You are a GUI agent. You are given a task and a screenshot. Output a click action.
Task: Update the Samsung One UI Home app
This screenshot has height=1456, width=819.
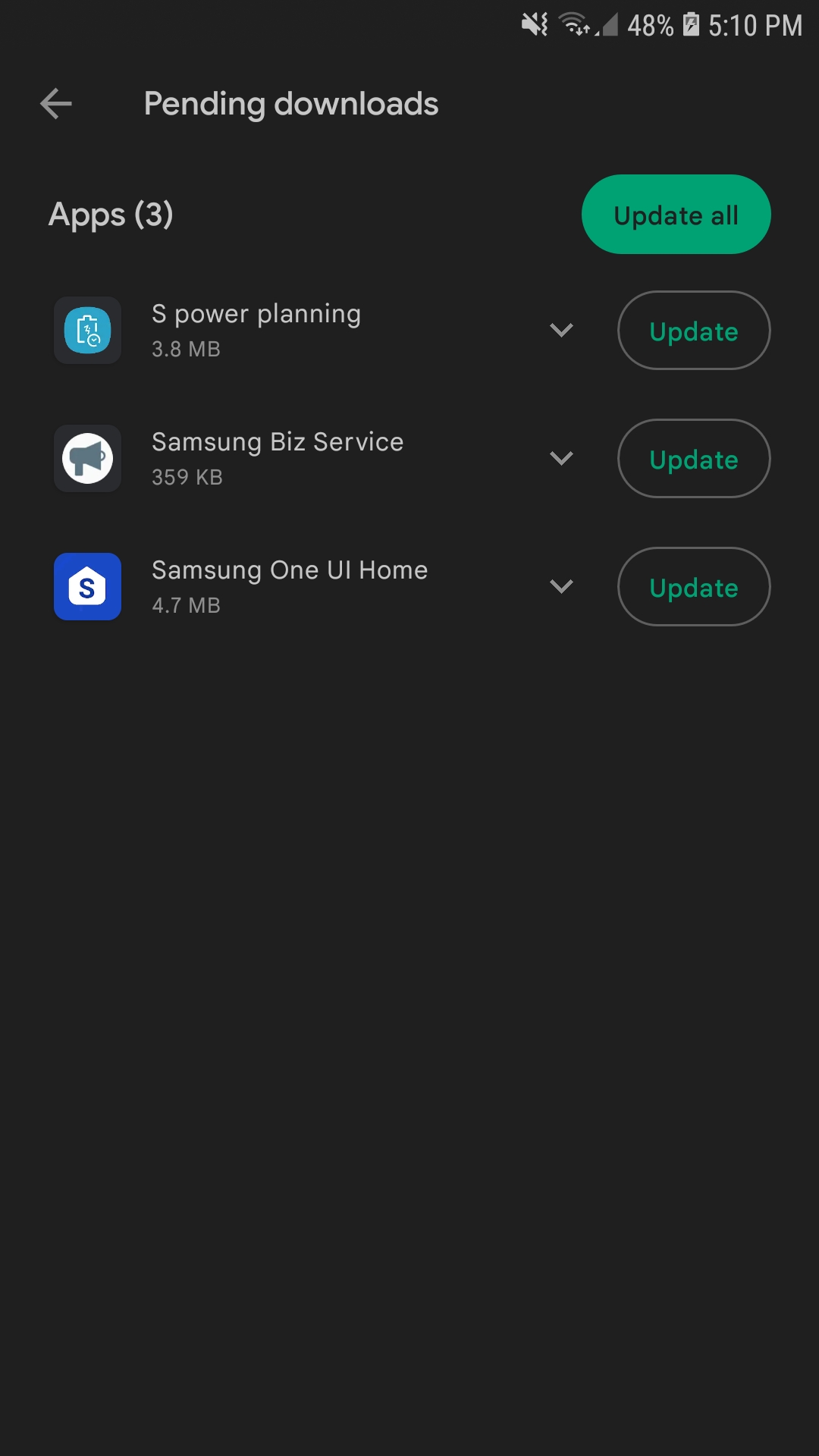[x=693, y=587]
